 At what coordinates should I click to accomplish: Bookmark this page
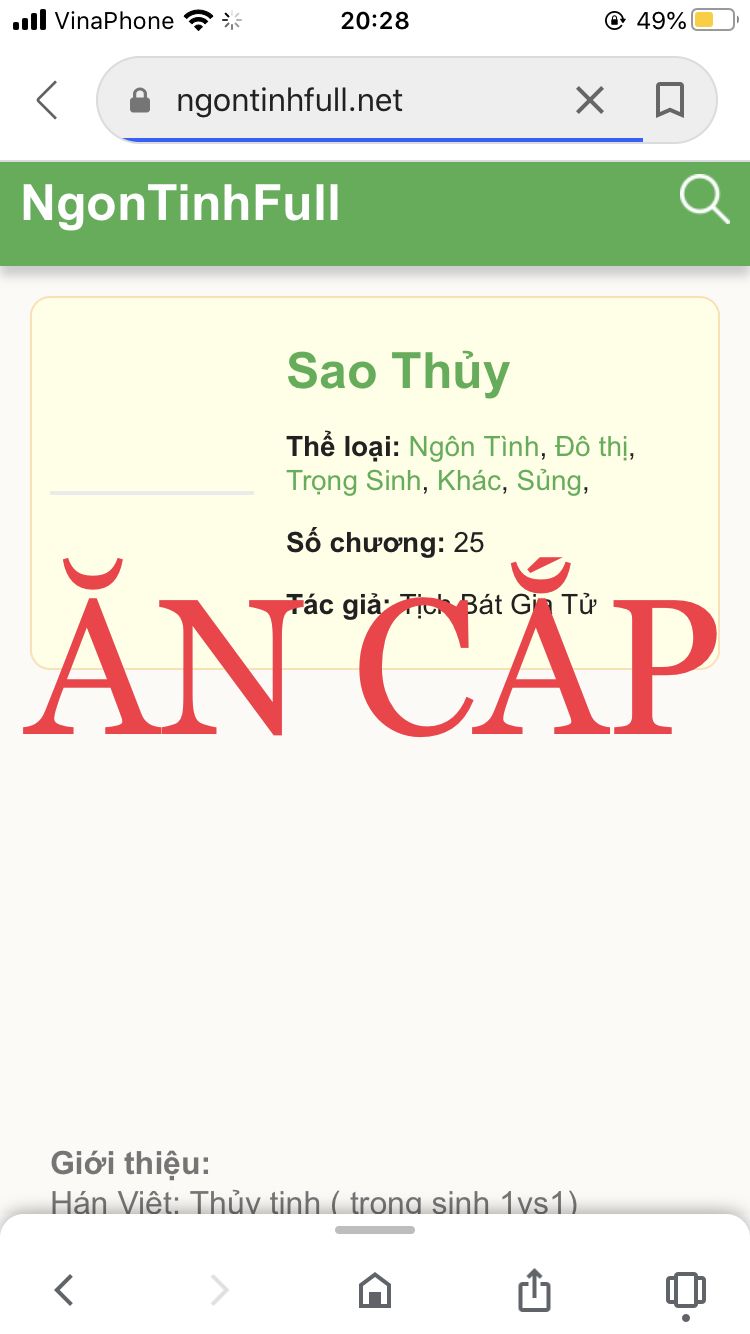(x=669, y=101)
